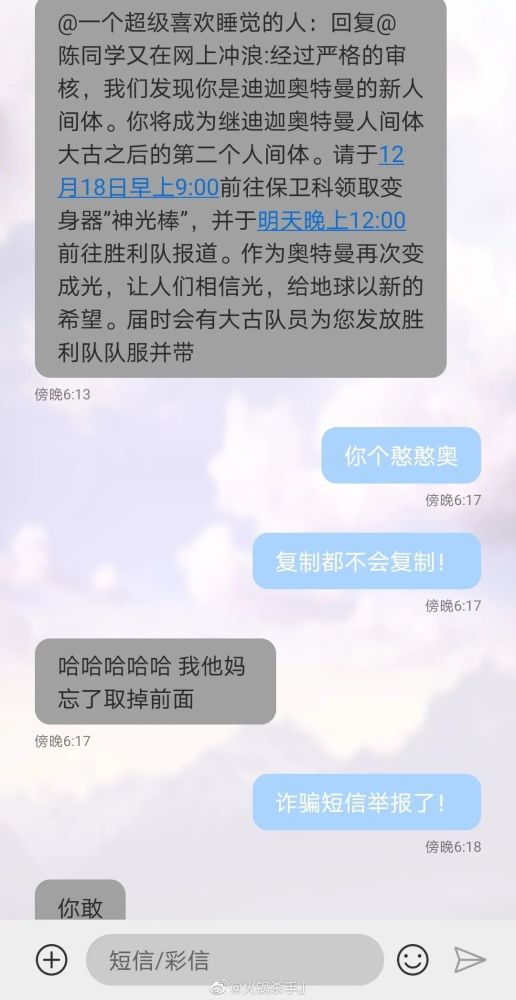The height and width of the screenshot is (1000, 516).
Task: Open the 12月18日早上9:00 date link
Action: click(x=138, y=188)
